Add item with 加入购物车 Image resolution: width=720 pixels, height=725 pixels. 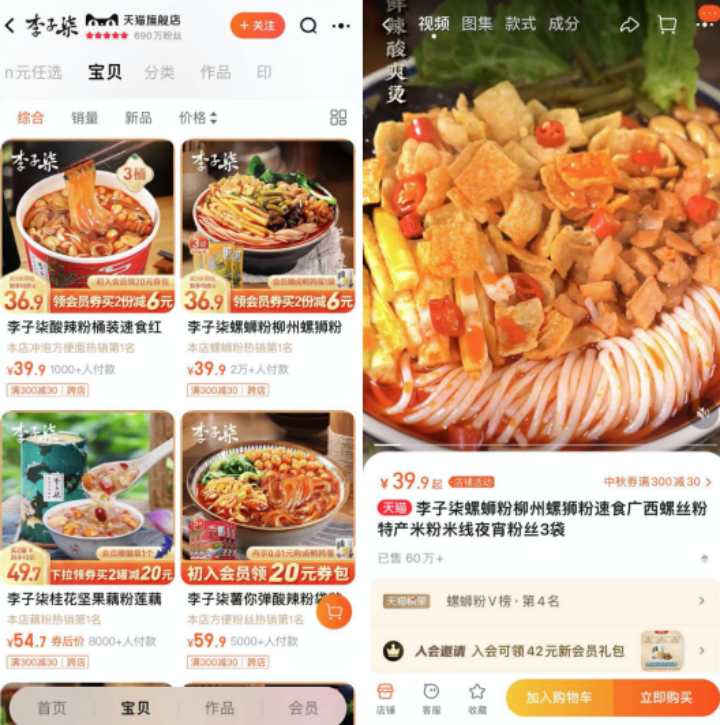tap(559, 697)
